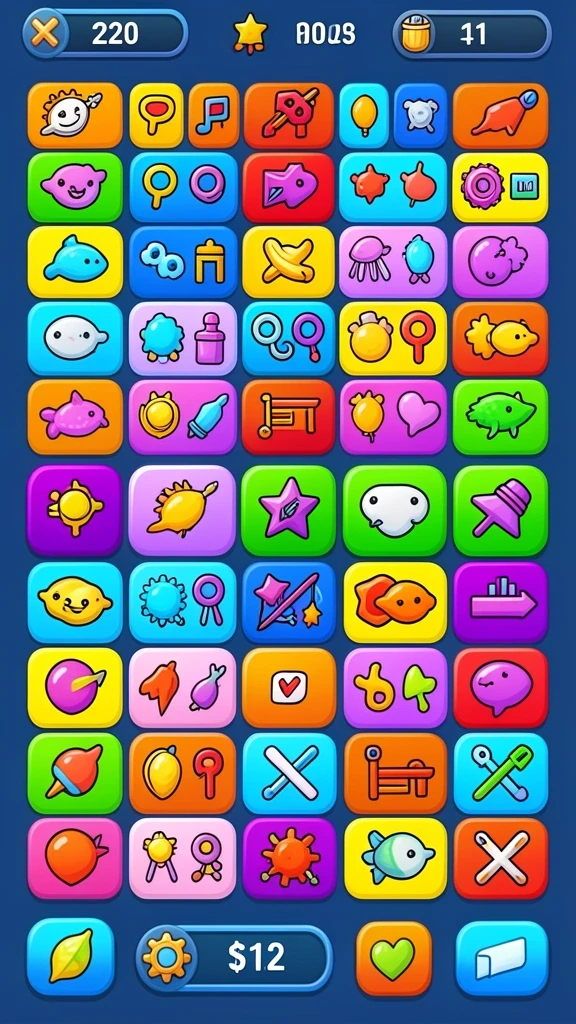Select the heart card on orange tile
Viewport: 576px width, 1024px height.
pos(289,688)
